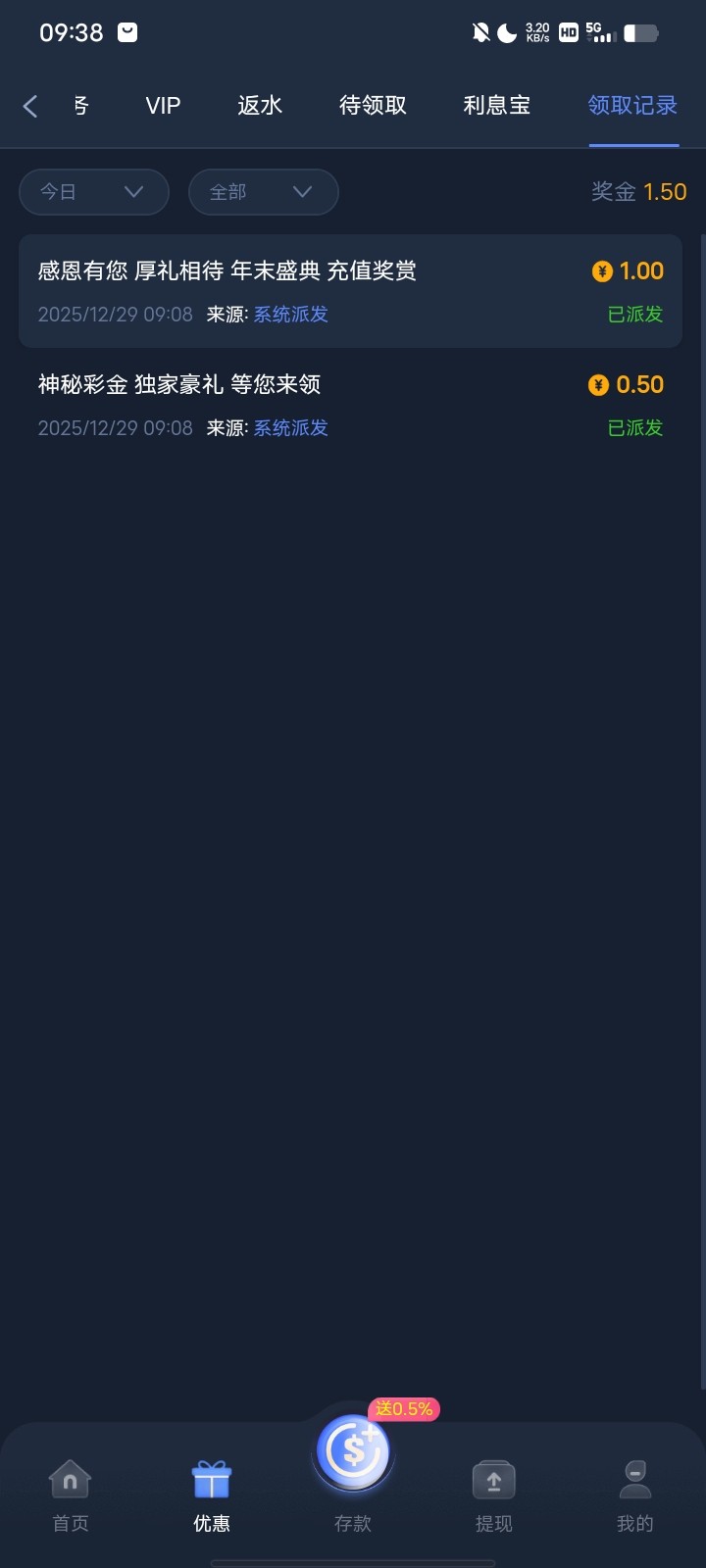Open the 感恩有您 厚礼相待 record
This screenshot has width=706, height=1568.
pos(350,291)
